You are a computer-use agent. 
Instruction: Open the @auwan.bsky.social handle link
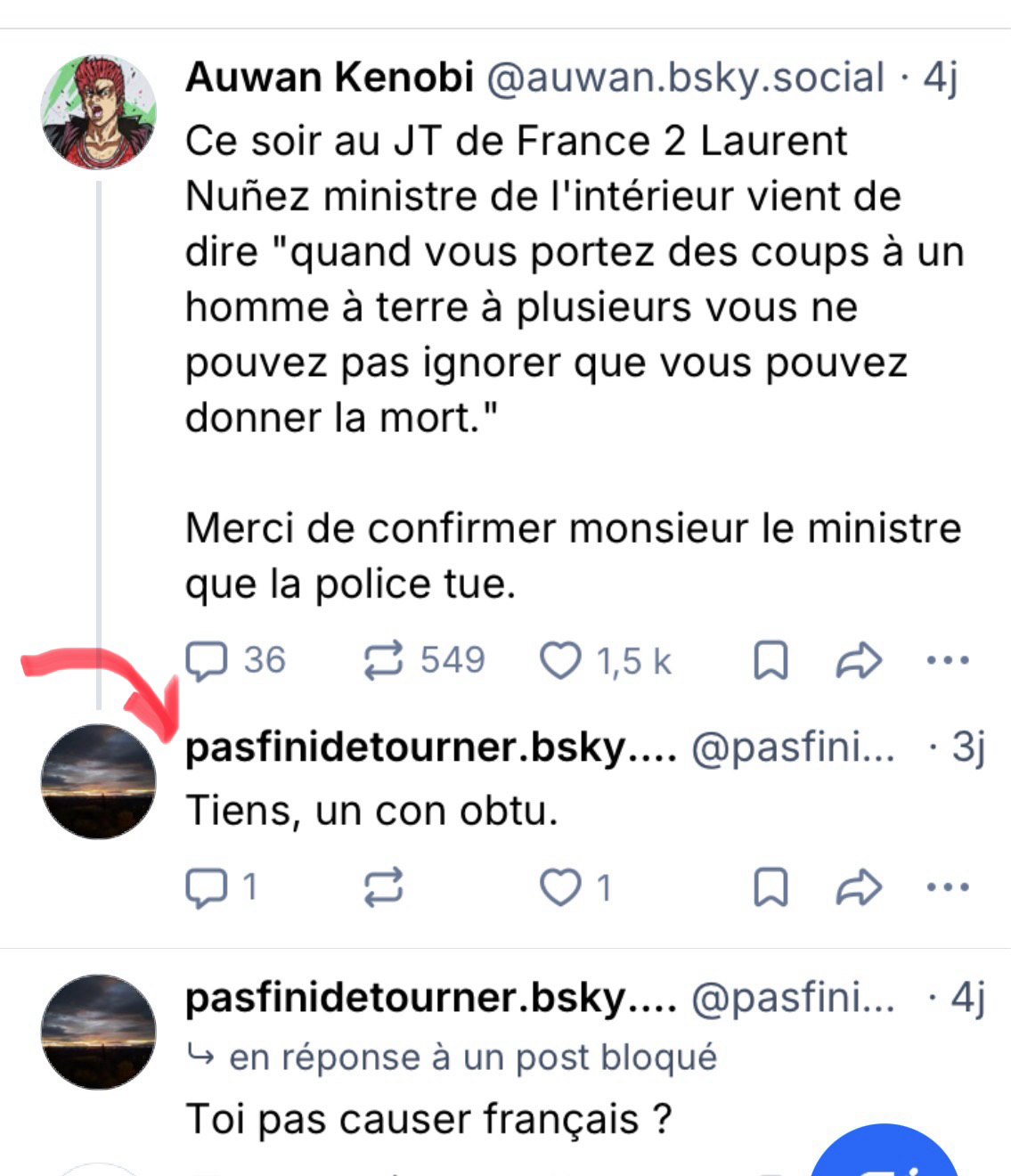(684, 78)
